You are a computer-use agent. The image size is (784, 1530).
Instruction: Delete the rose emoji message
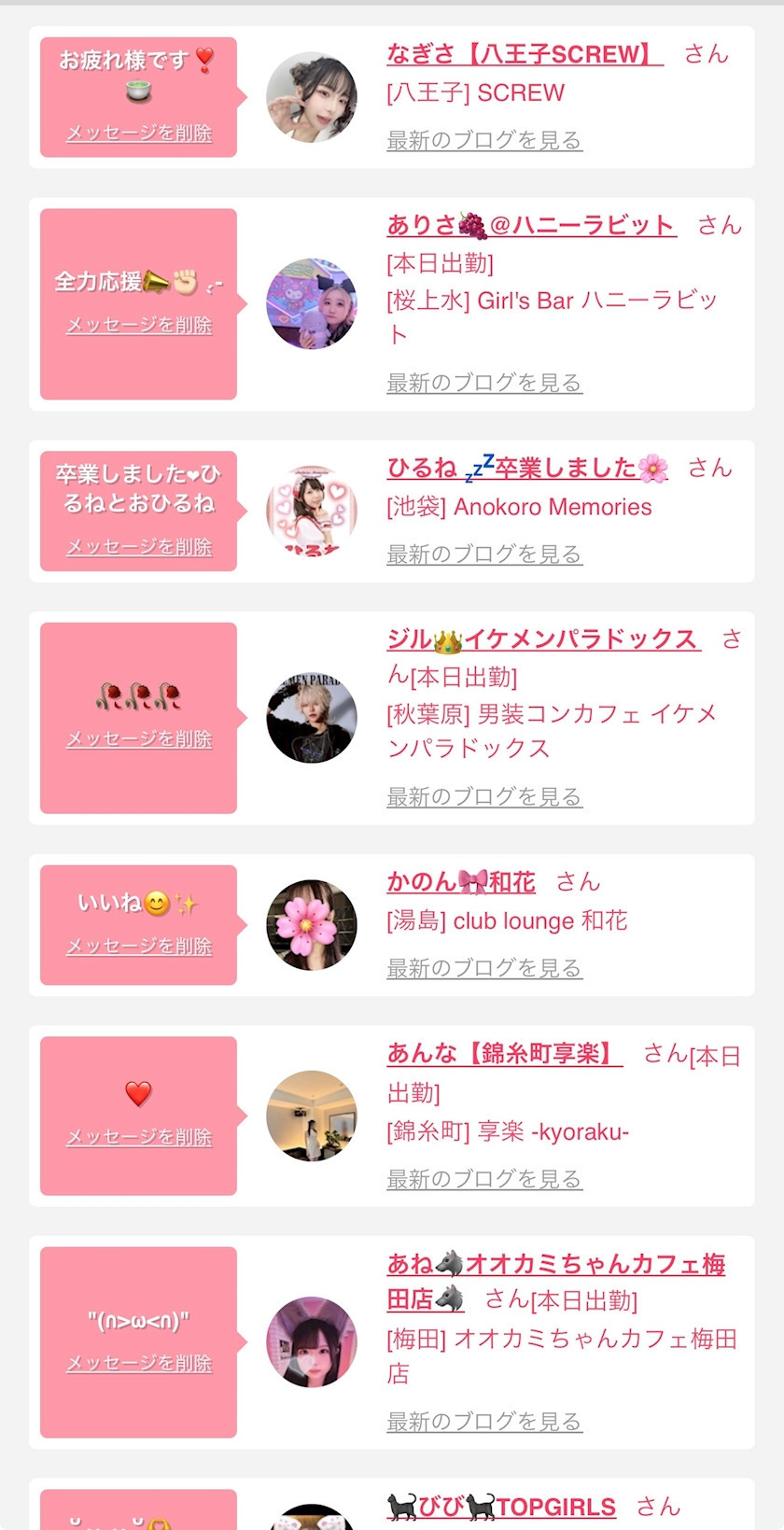coord(139,739)
